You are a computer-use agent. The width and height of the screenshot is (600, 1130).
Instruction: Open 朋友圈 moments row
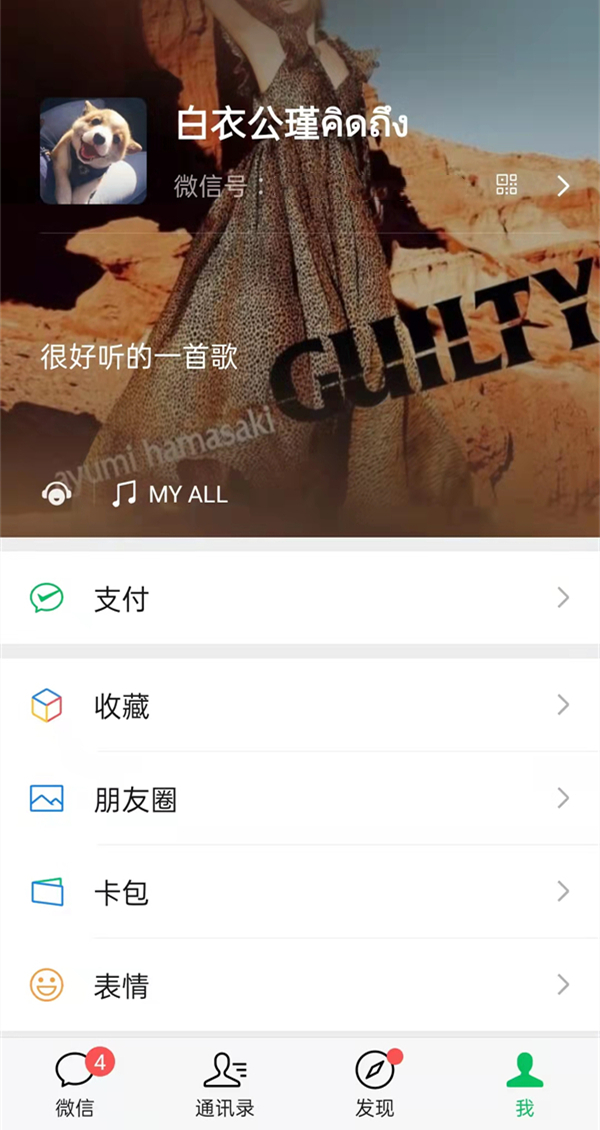coord(300,799)
